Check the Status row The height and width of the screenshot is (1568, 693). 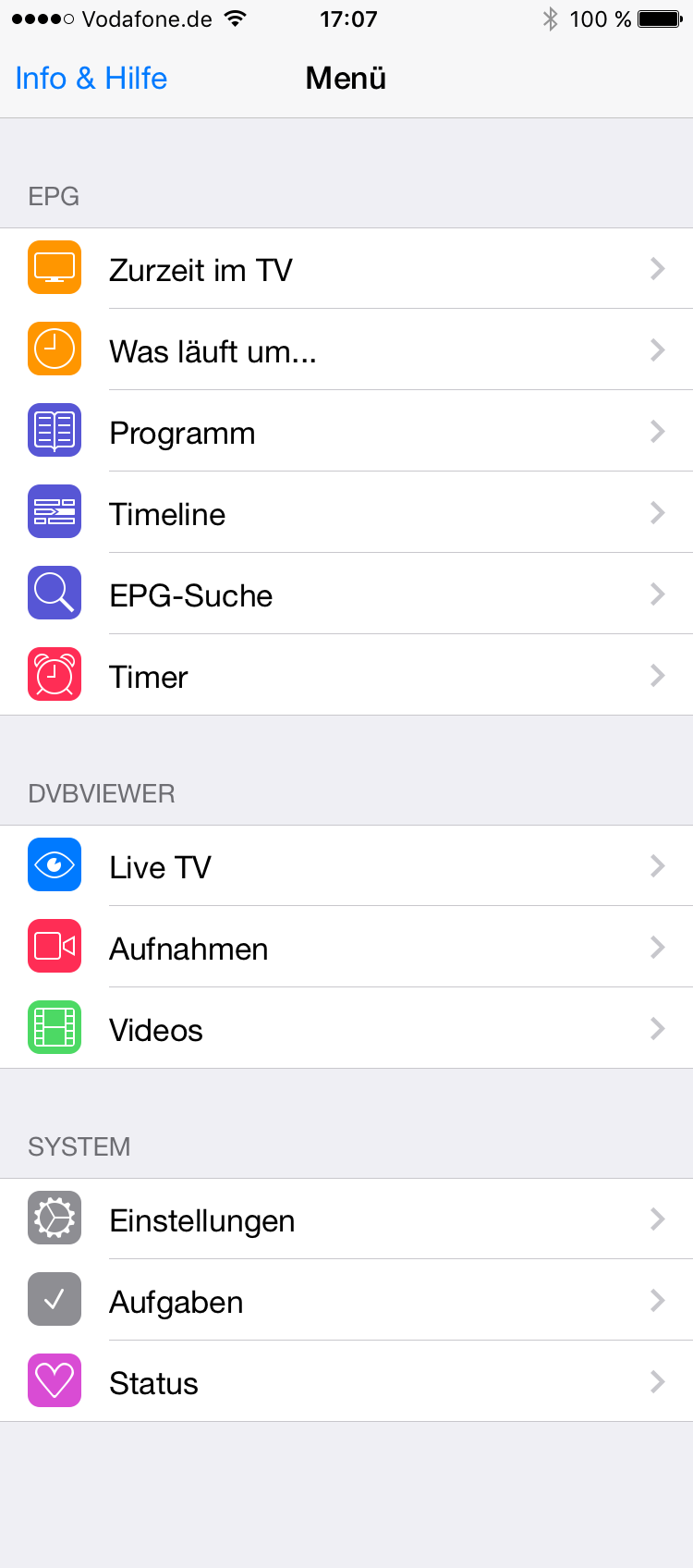[346, 1381]
